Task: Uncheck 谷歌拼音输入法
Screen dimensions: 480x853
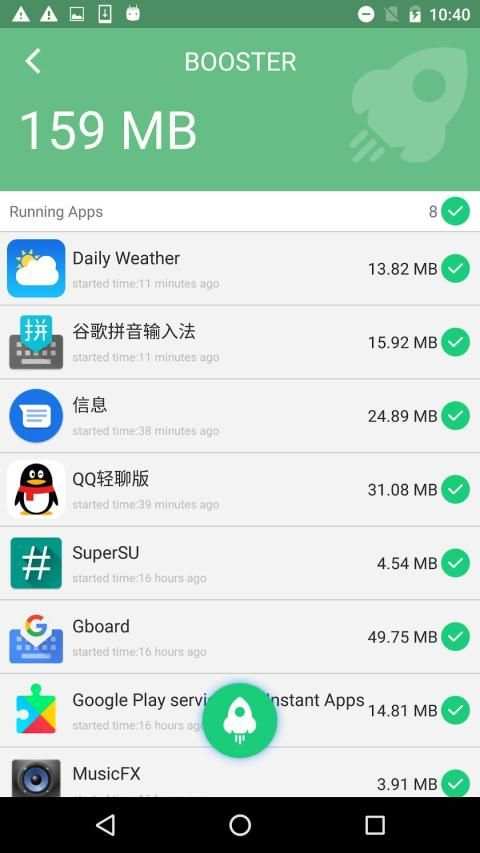Action: tap(455, 342)
